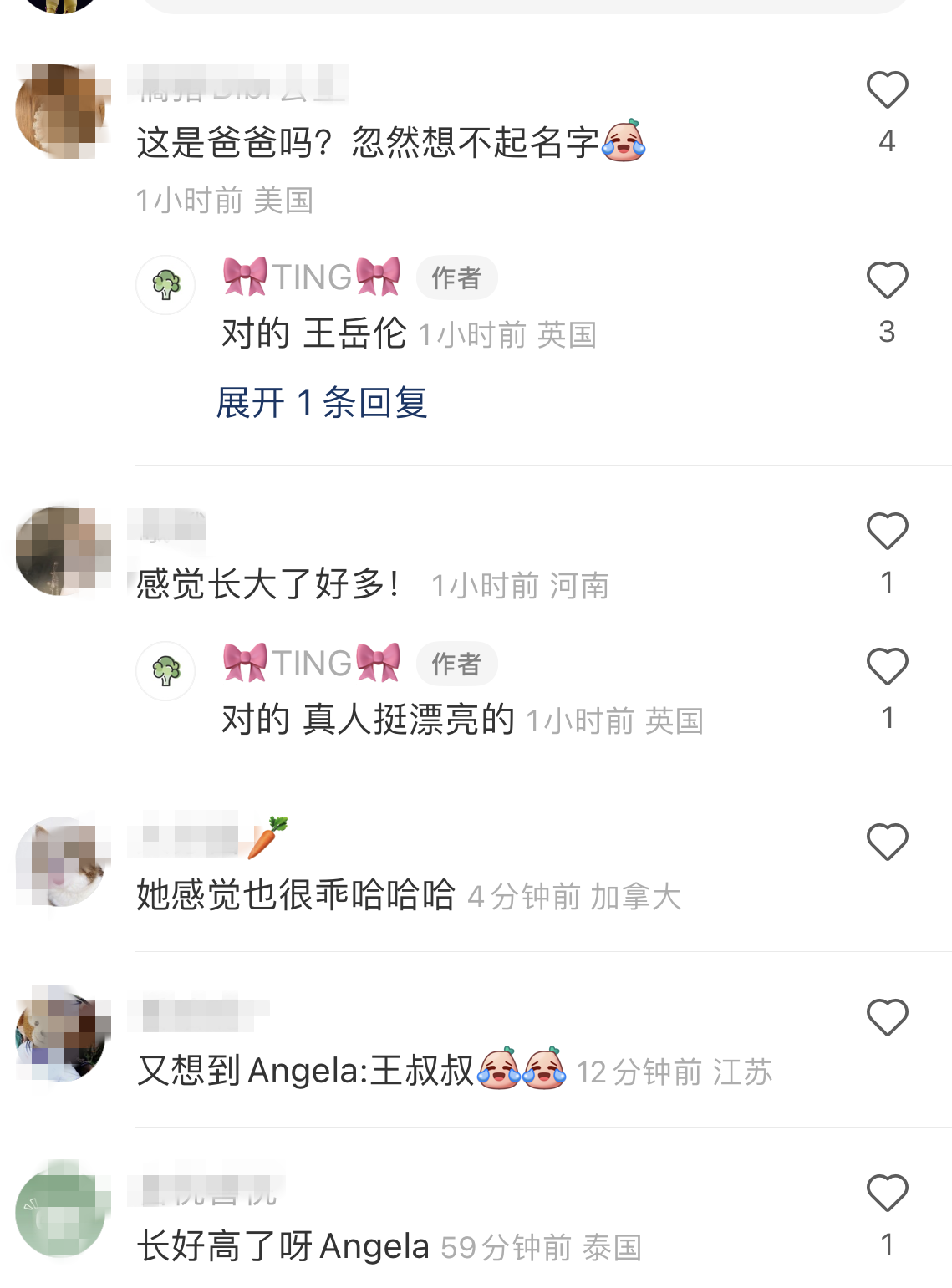Viewport: 952px width, 1288px height.
Task: Toggle like on the 加拿大 user's comment
Action: [x=888, y=843]
